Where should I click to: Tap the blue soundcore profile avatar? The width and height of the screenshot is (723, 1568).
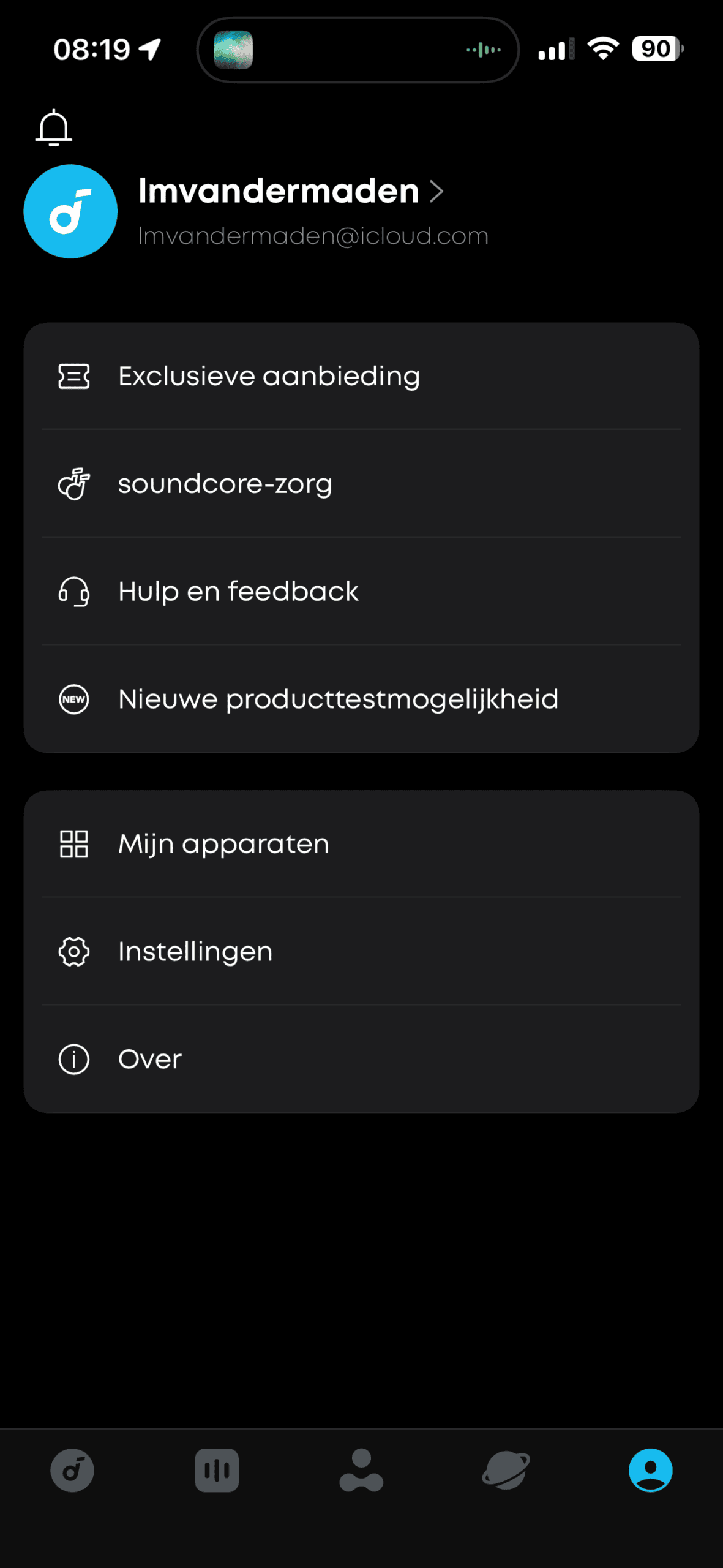pyautogui.click(x=70, y=211)
